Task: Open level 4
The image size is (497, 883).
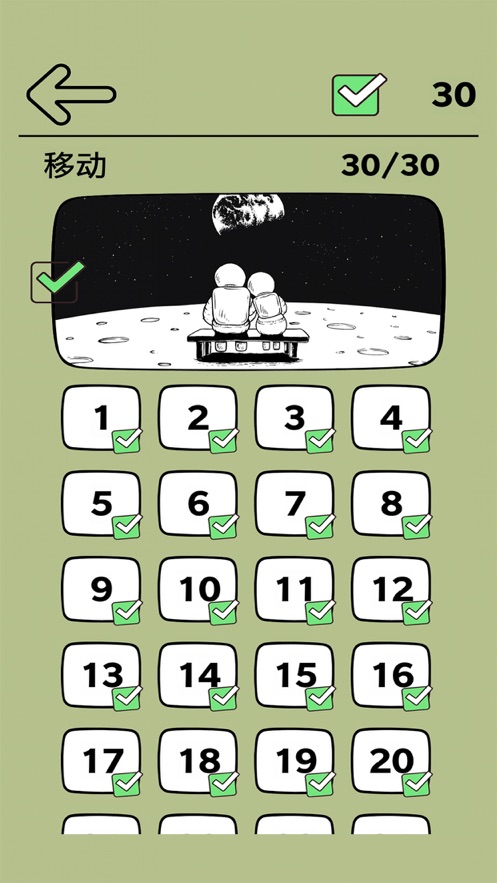Action: coord(391,418)
